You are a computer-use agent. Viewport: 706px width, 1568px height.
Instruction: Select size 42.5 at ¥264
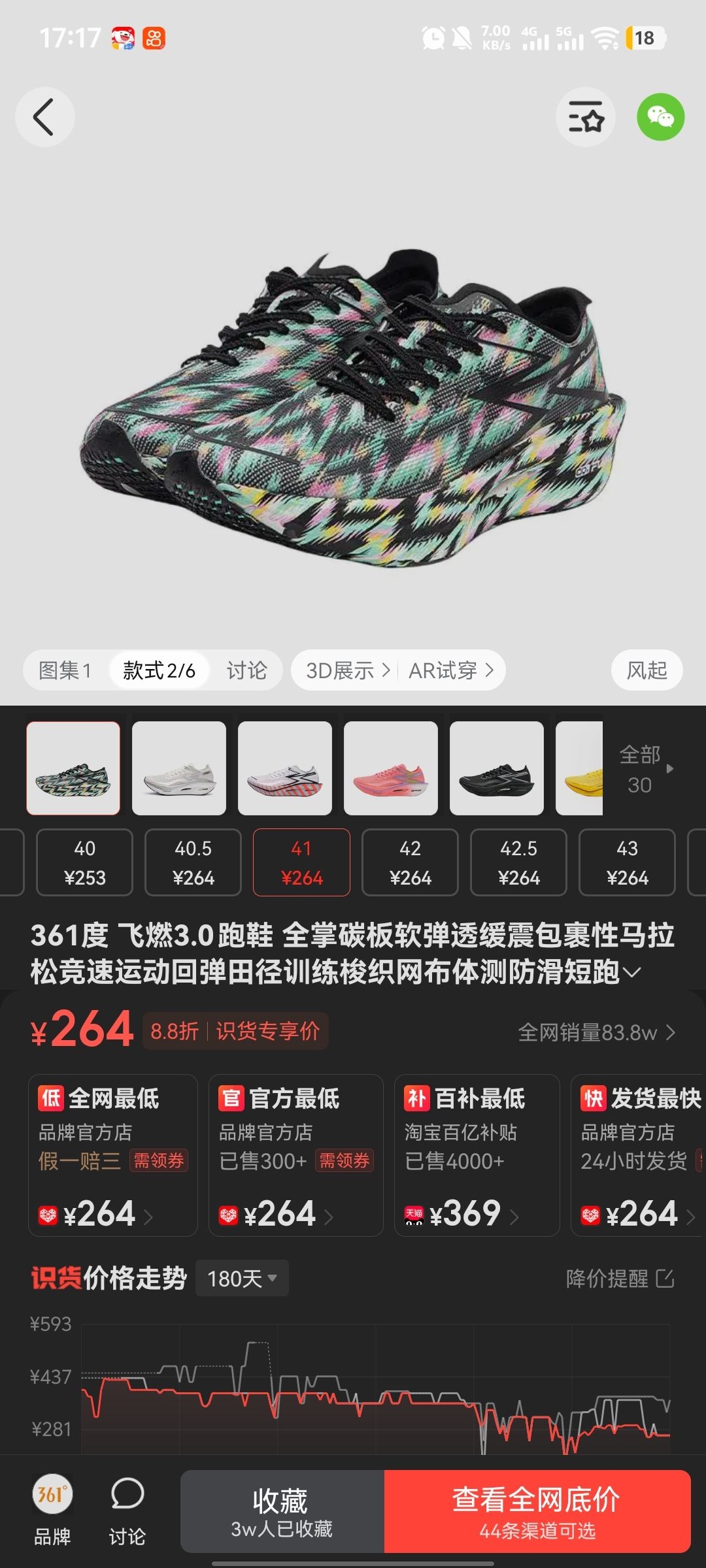[518, 862]
